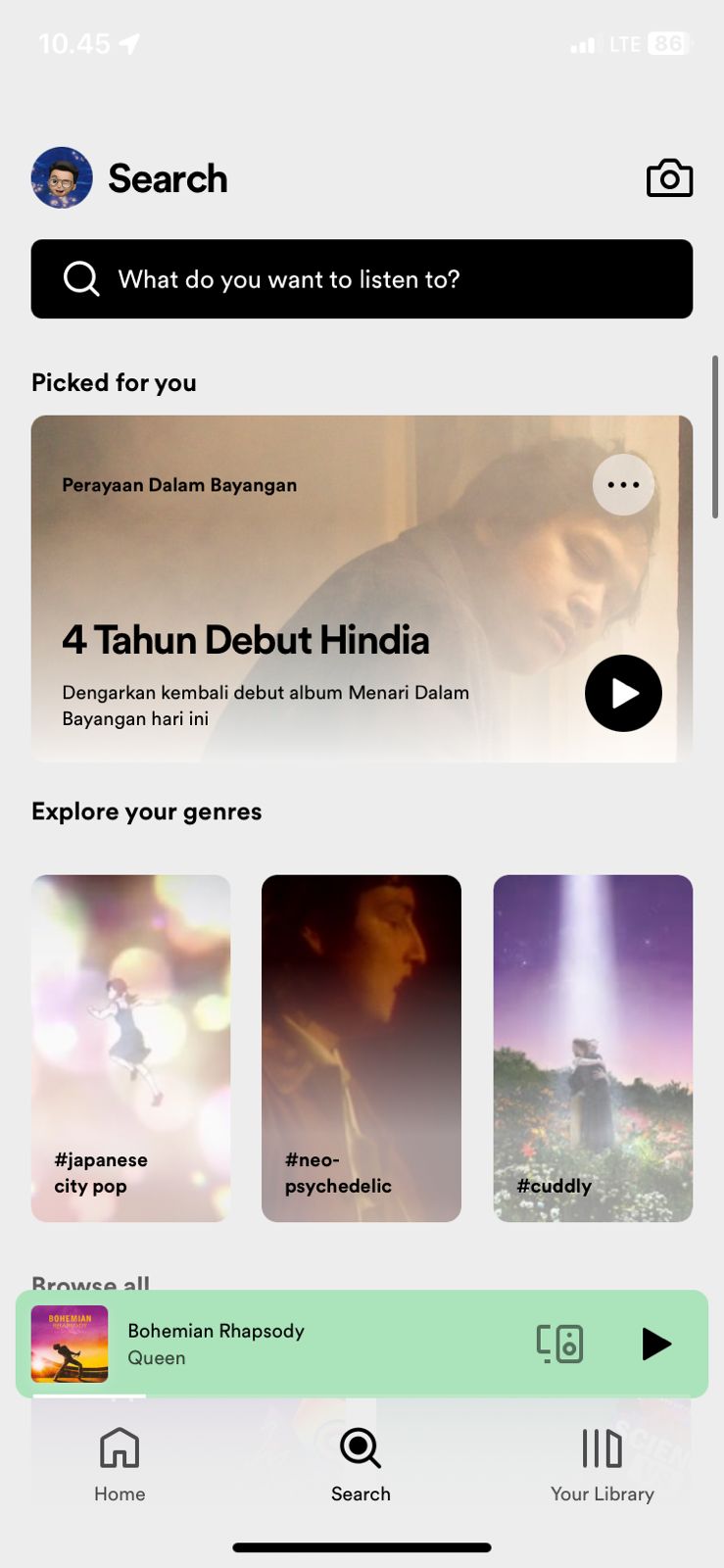Open the camera scan icon
Viewport: 724px width, 1568px height.
pos(669,178)
